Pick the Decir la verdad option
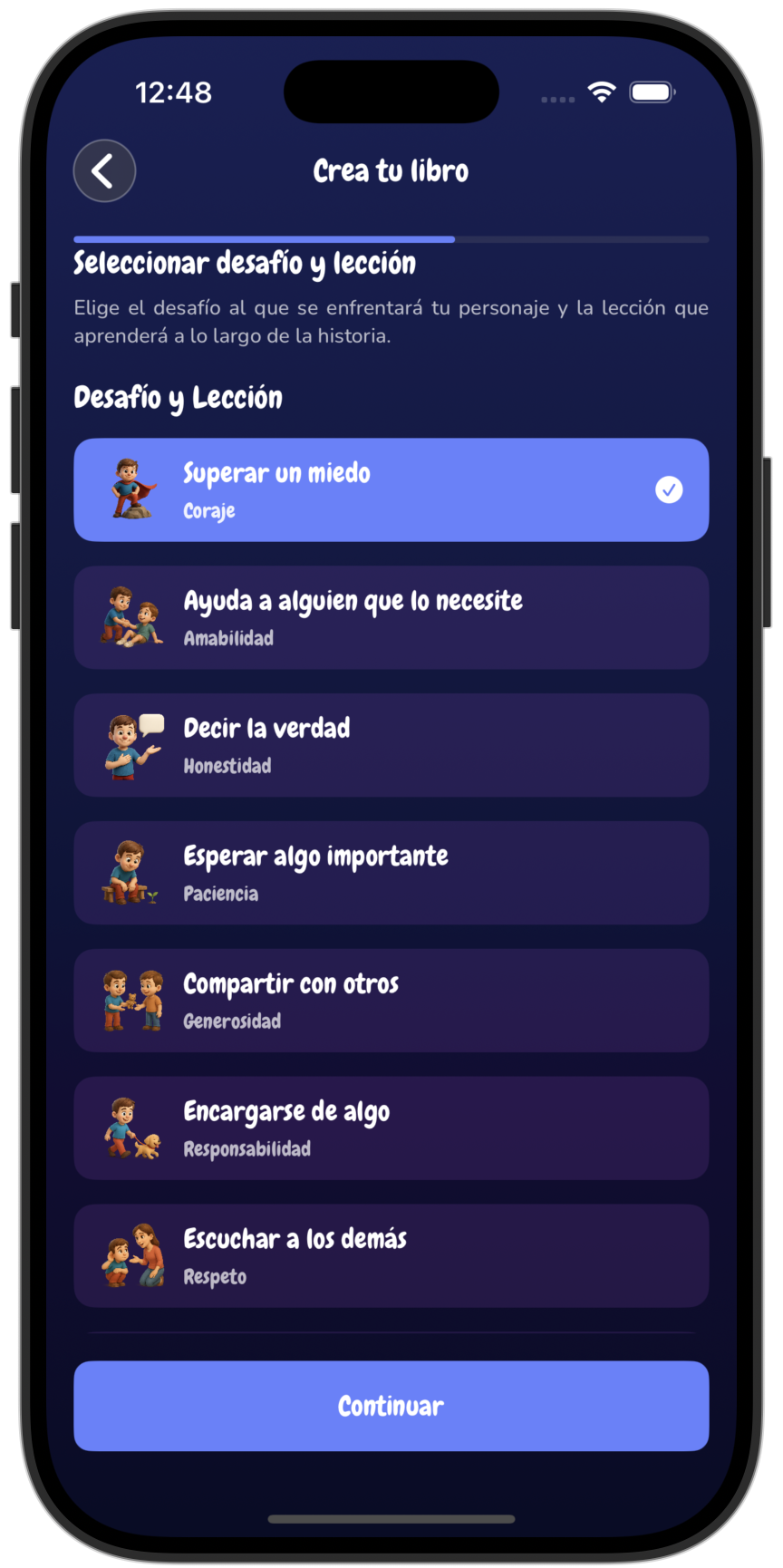783x1568 pixels. point(391,746)
